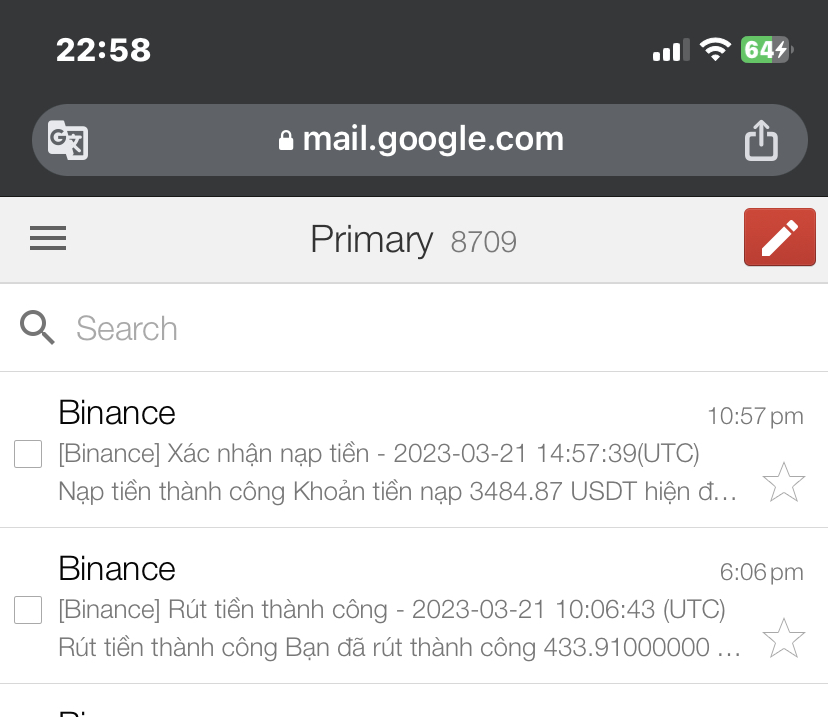Tap the Search mail field
This screenshot has height=717, width=828.
point(400,328)
